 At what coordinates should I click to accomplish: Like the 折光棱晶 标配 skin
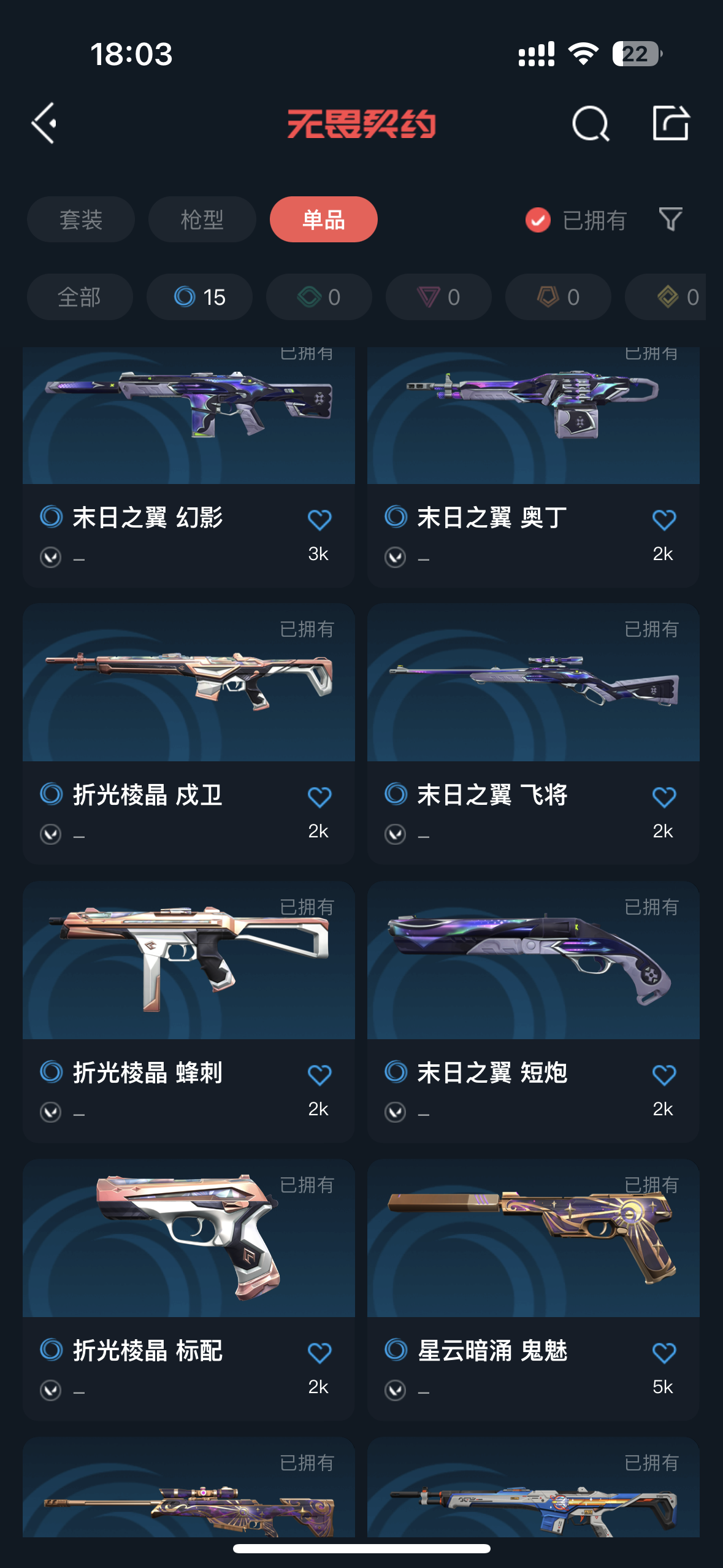(x=319, y=1353)
